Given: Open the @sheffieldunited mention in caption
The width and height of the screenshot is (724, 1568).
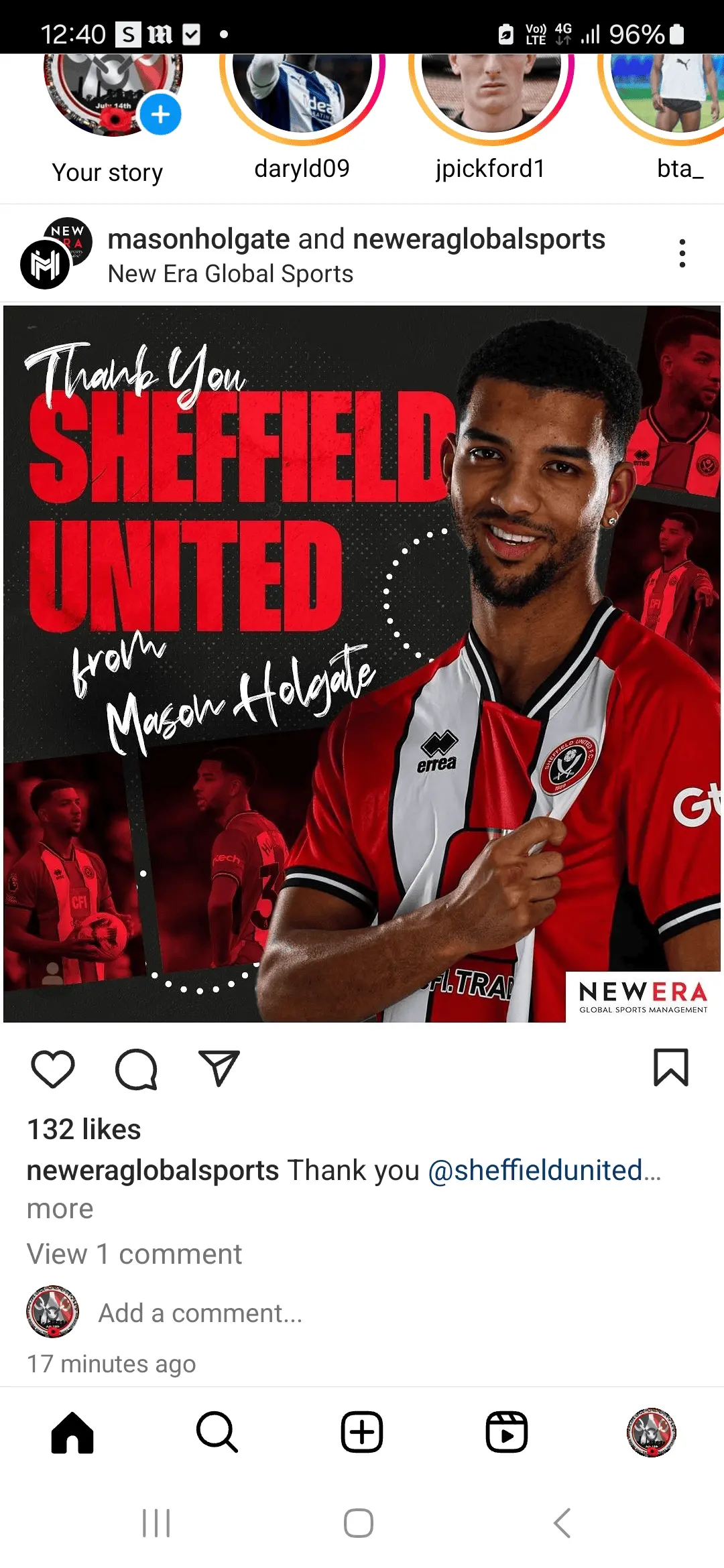Looking at the screenshot, I should (x=536, y=1170).
